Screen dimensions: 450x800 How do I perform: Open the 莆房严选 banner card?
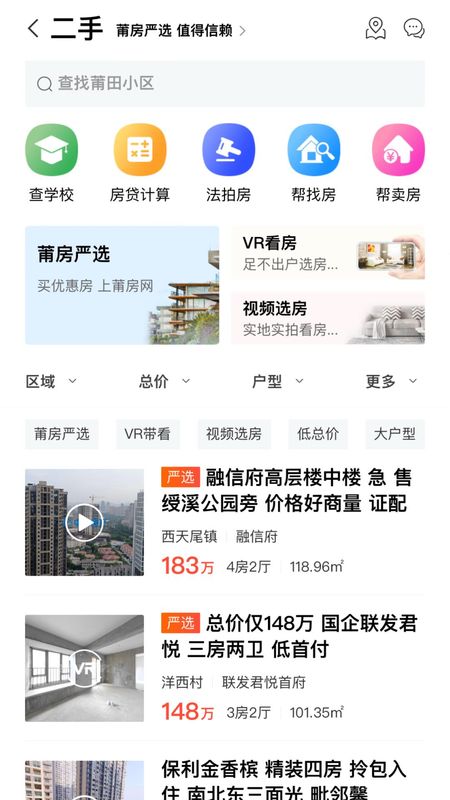tap(122, 285)
